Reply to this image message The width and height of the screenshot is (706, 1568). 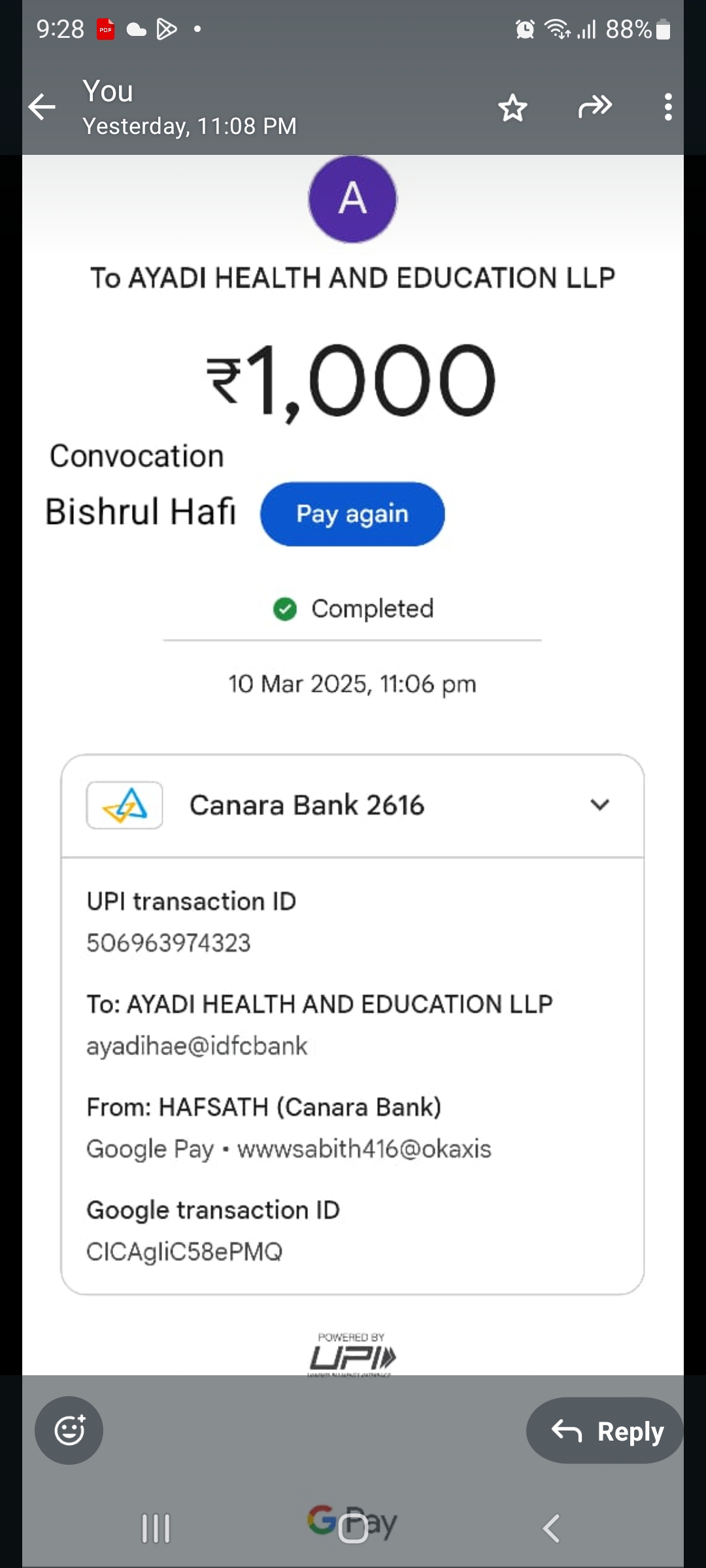605,1431
